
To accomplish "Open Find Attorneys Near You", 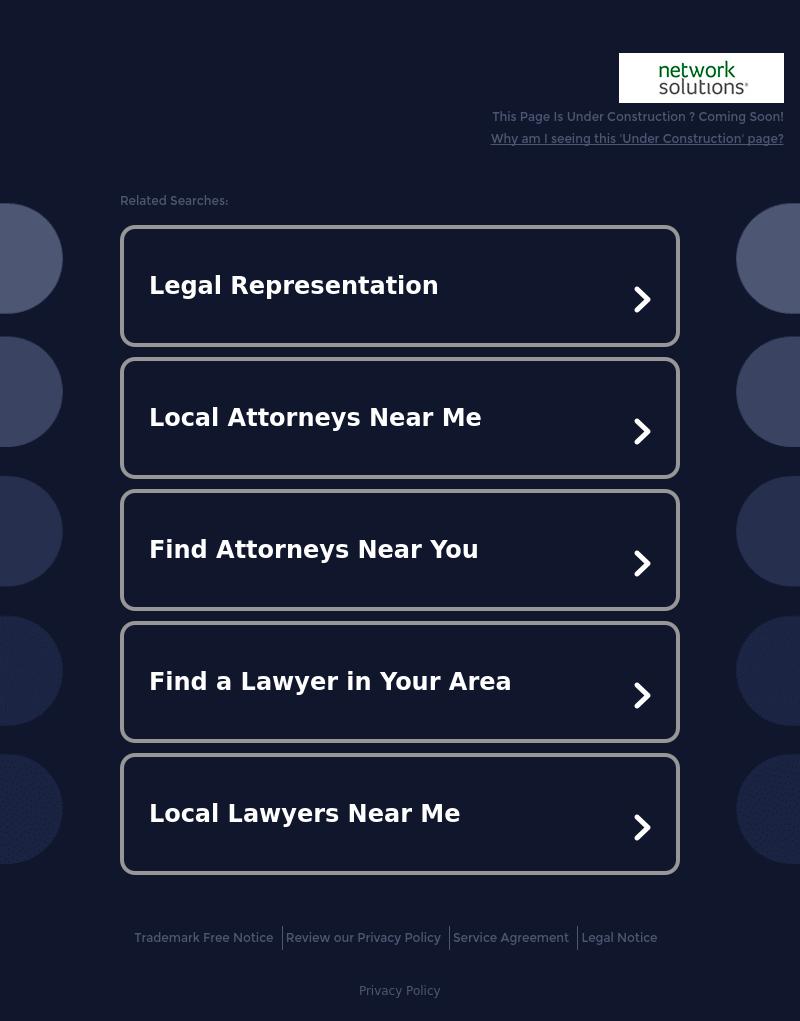I will (x=399, y=550).
